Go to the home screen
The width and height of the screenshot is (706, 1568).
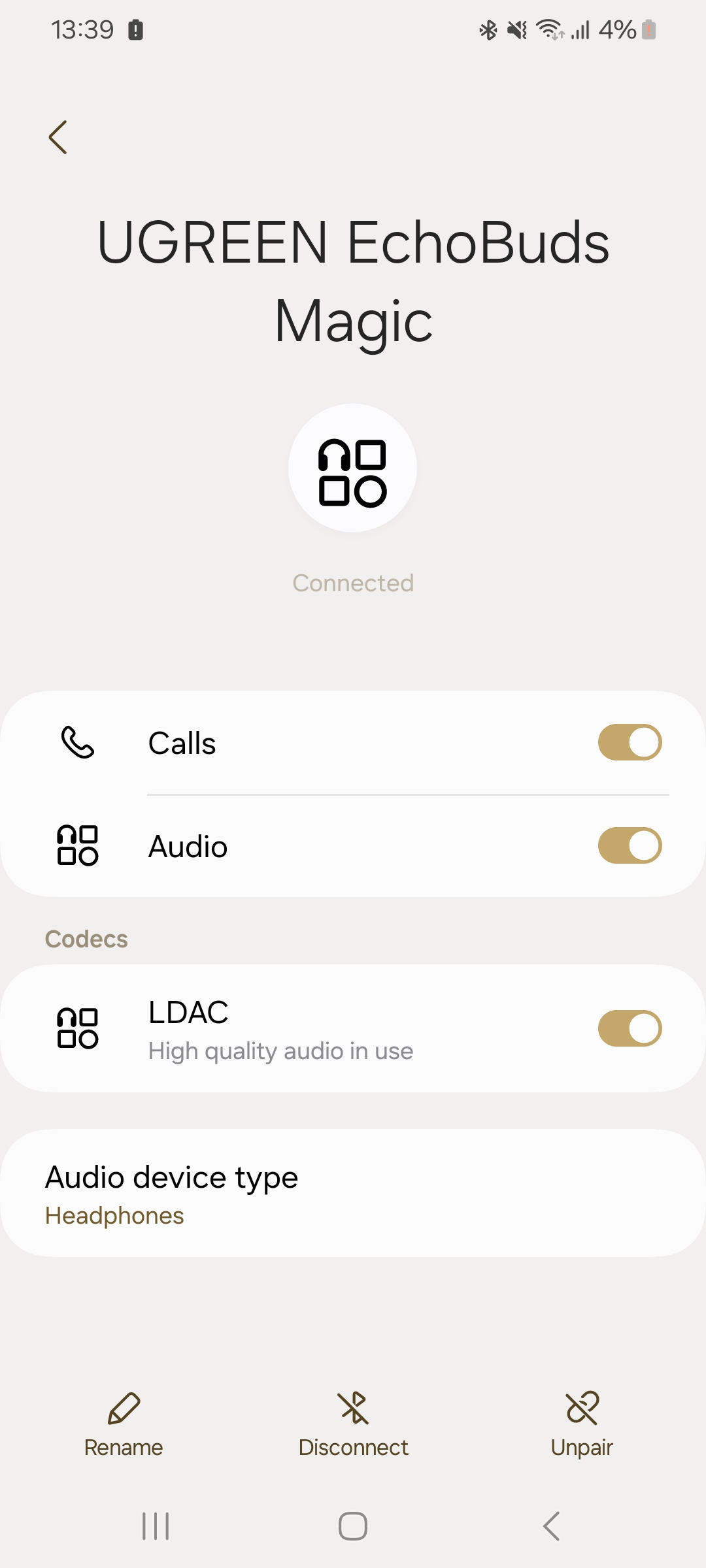[353, 1527]
